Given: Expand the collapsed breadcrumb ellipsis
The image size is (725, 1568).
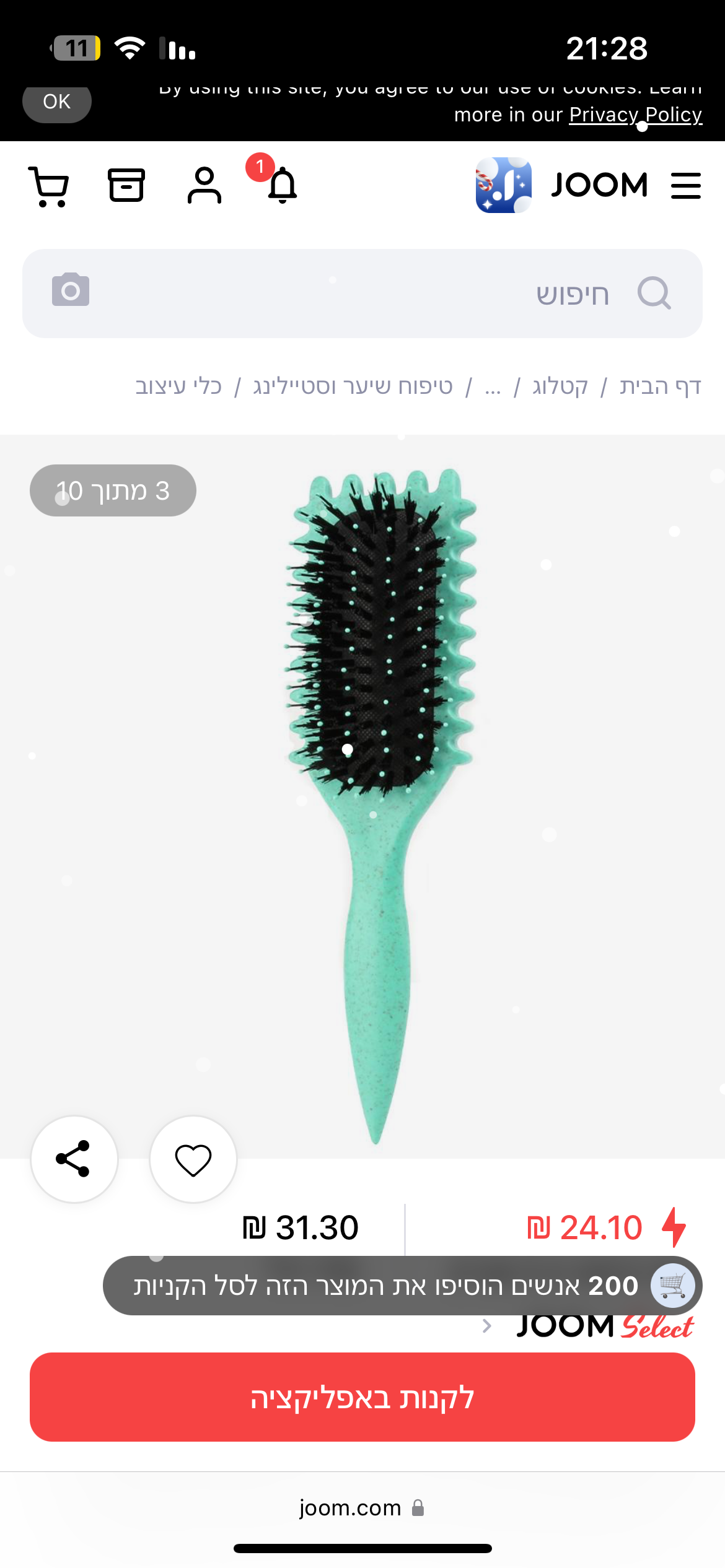Looking at the screenshot, I should tap(493, 388).
